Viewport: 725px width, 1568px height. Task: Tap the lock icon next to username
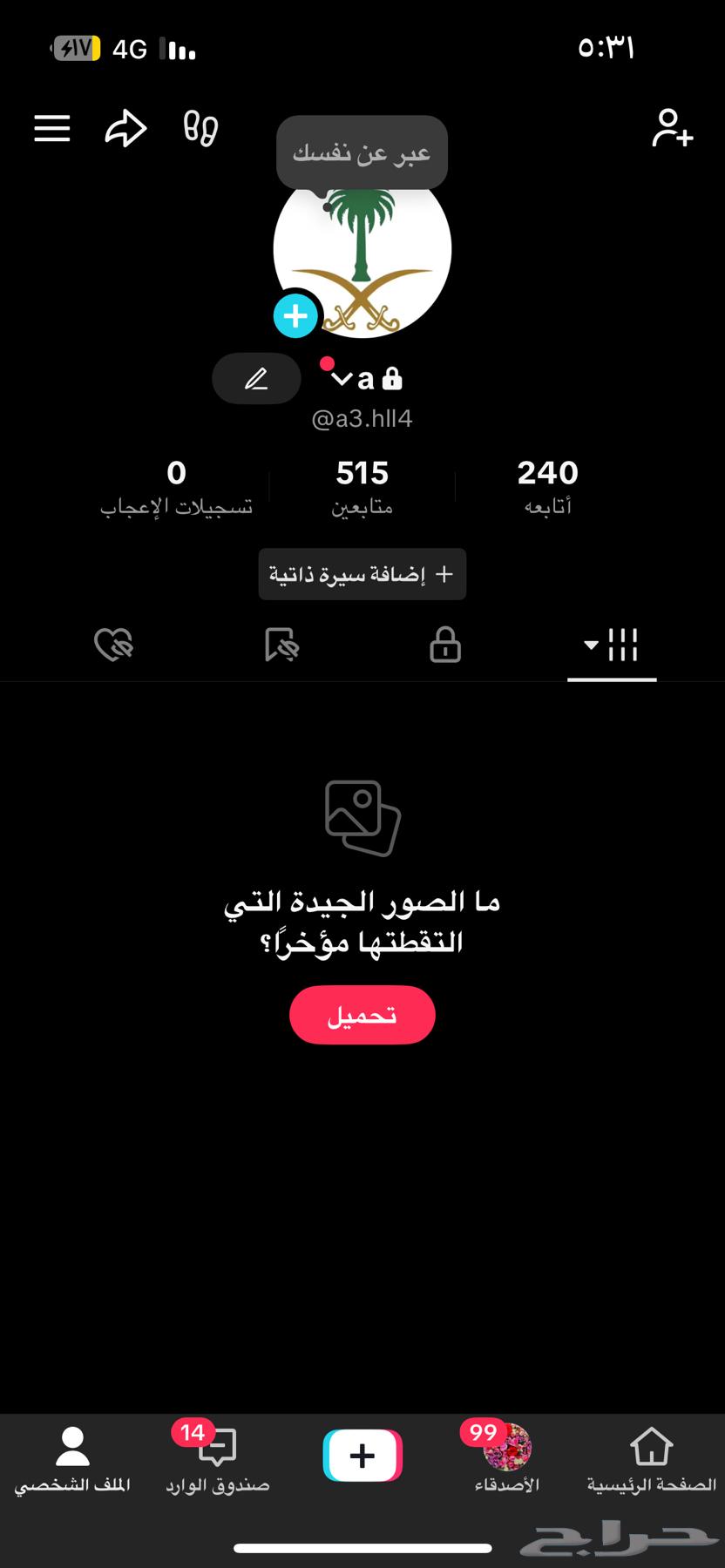[x=393, y=378]
